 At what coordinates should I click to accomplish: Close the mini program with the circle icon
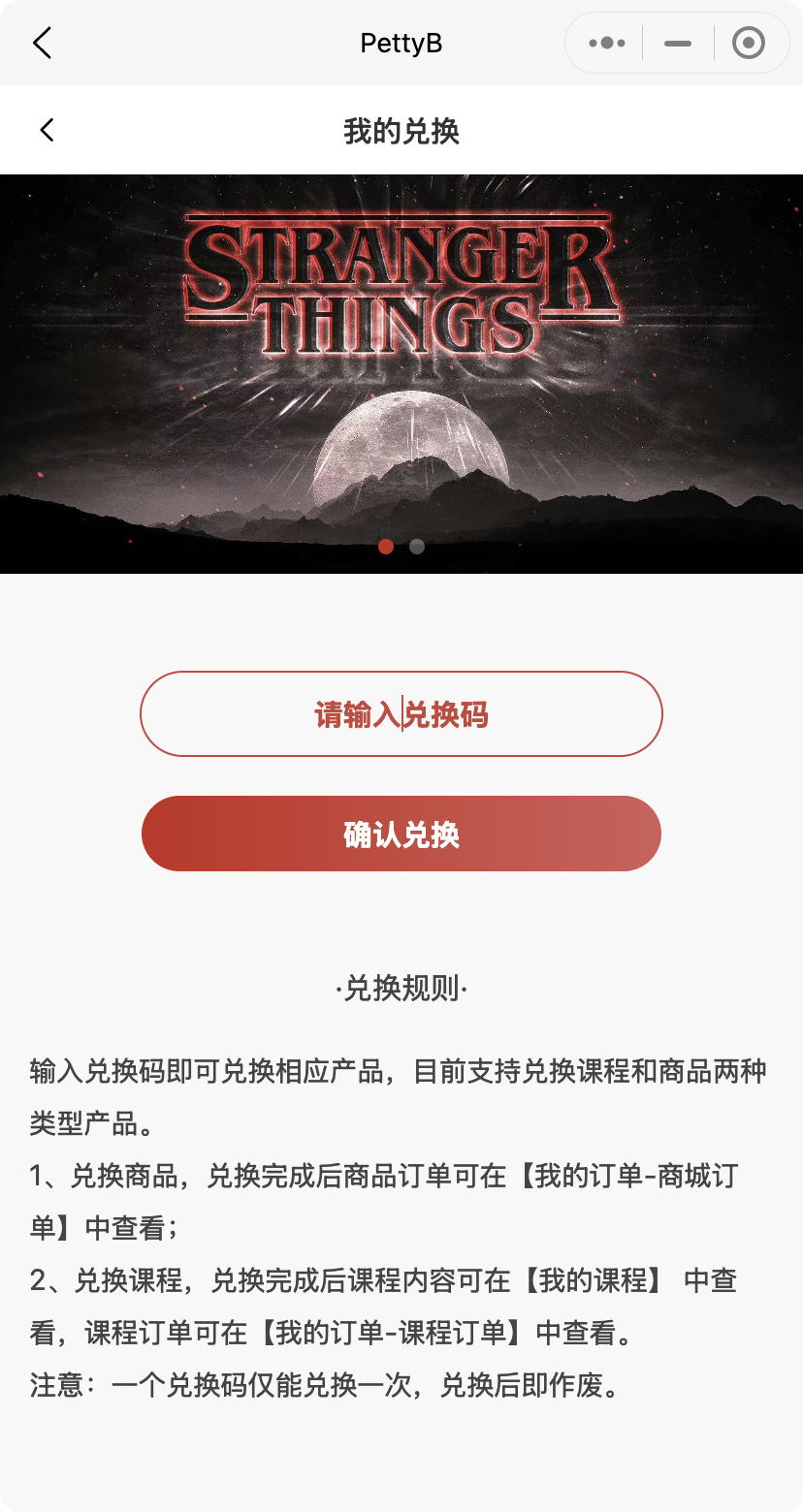[748, 43]
